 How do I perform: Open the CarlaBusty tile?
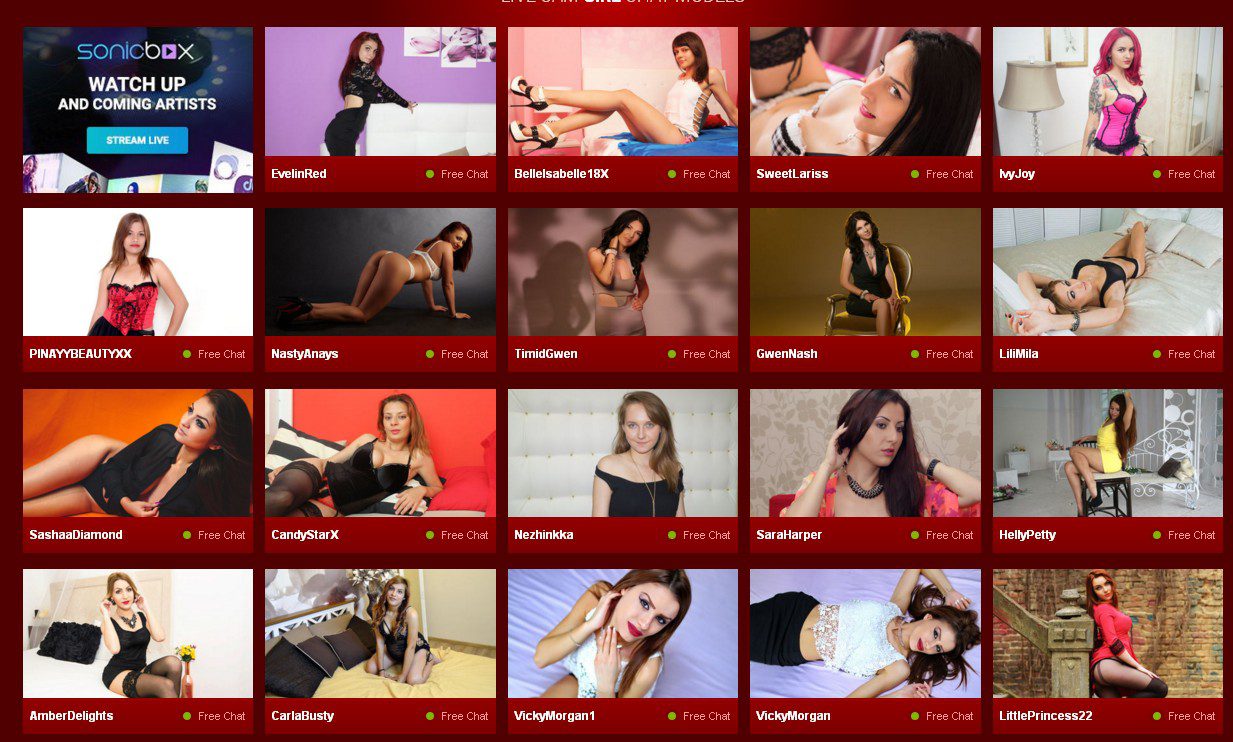tap(380, 634)
